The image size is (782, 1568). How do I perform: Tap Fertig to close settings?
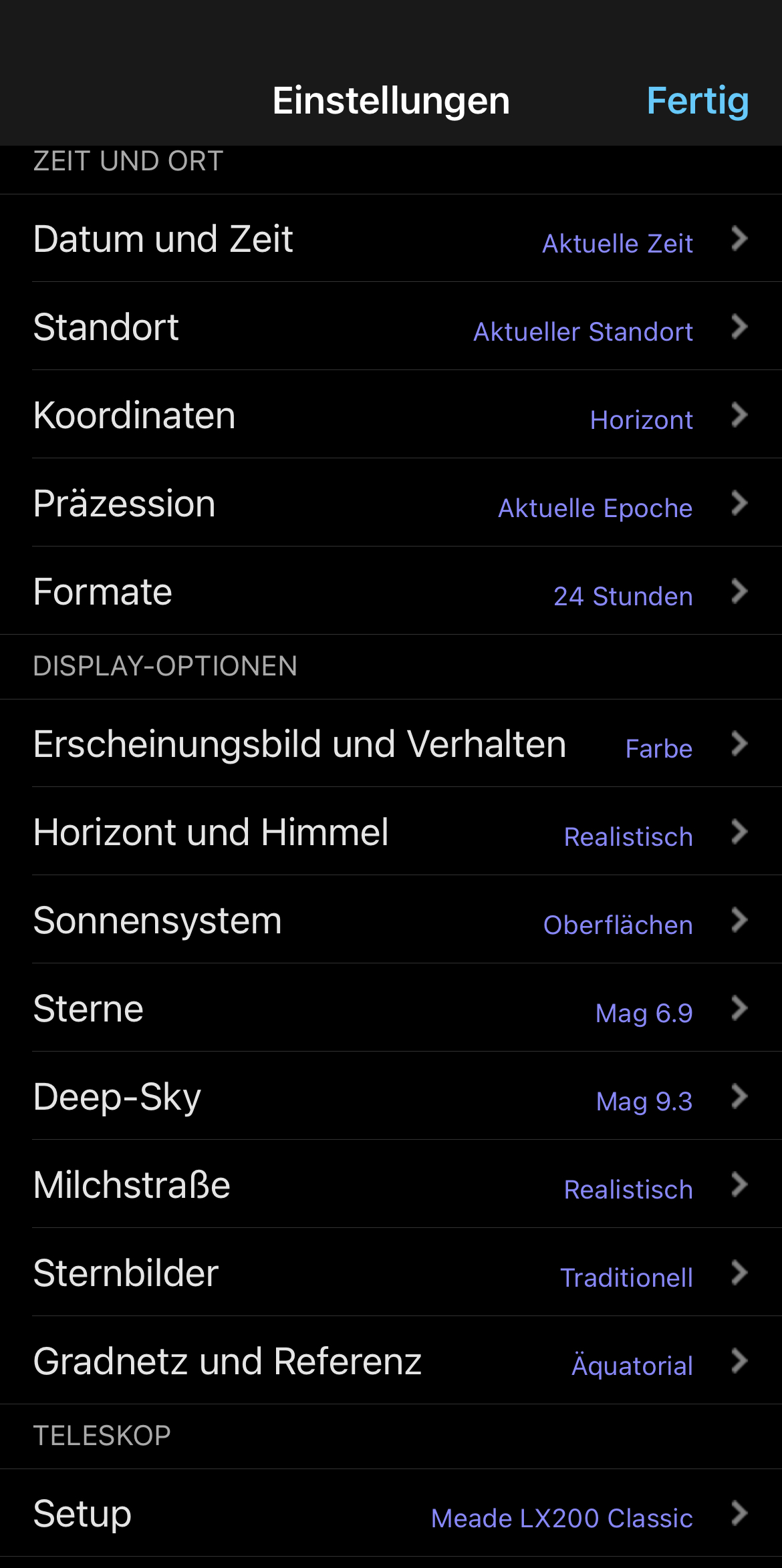click(697, 101)
